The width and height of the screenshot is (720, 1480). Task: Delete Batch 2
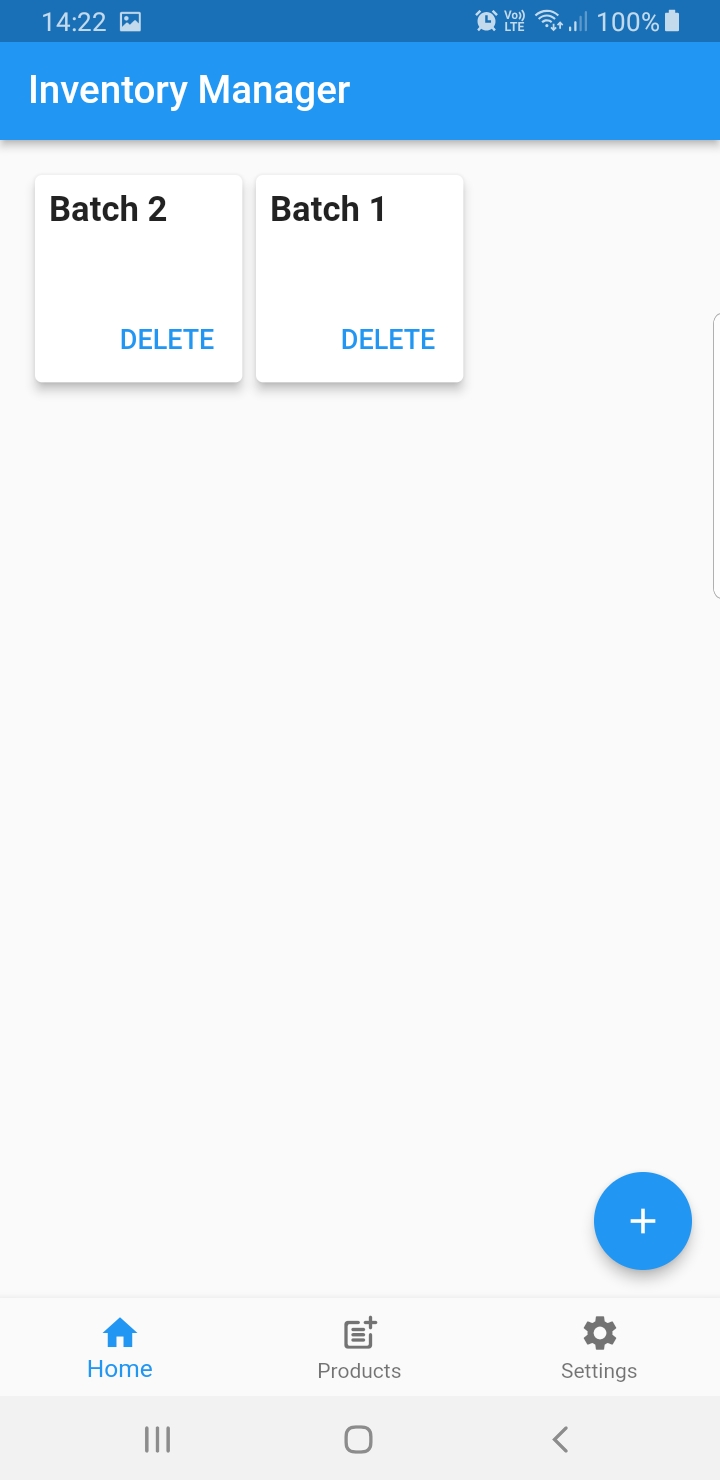pos(167,340)
